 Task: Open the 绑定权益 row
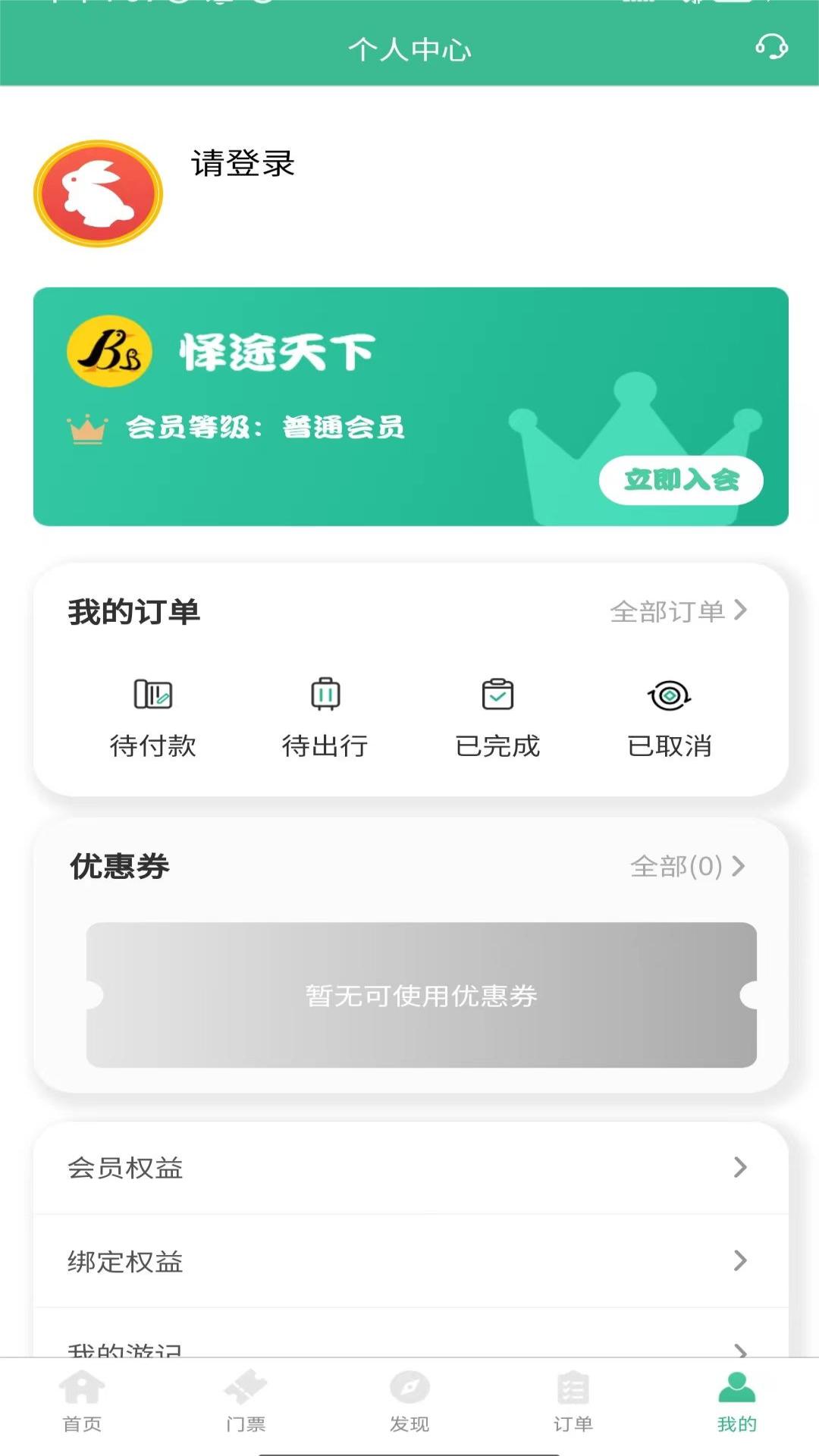[409, 1261]
